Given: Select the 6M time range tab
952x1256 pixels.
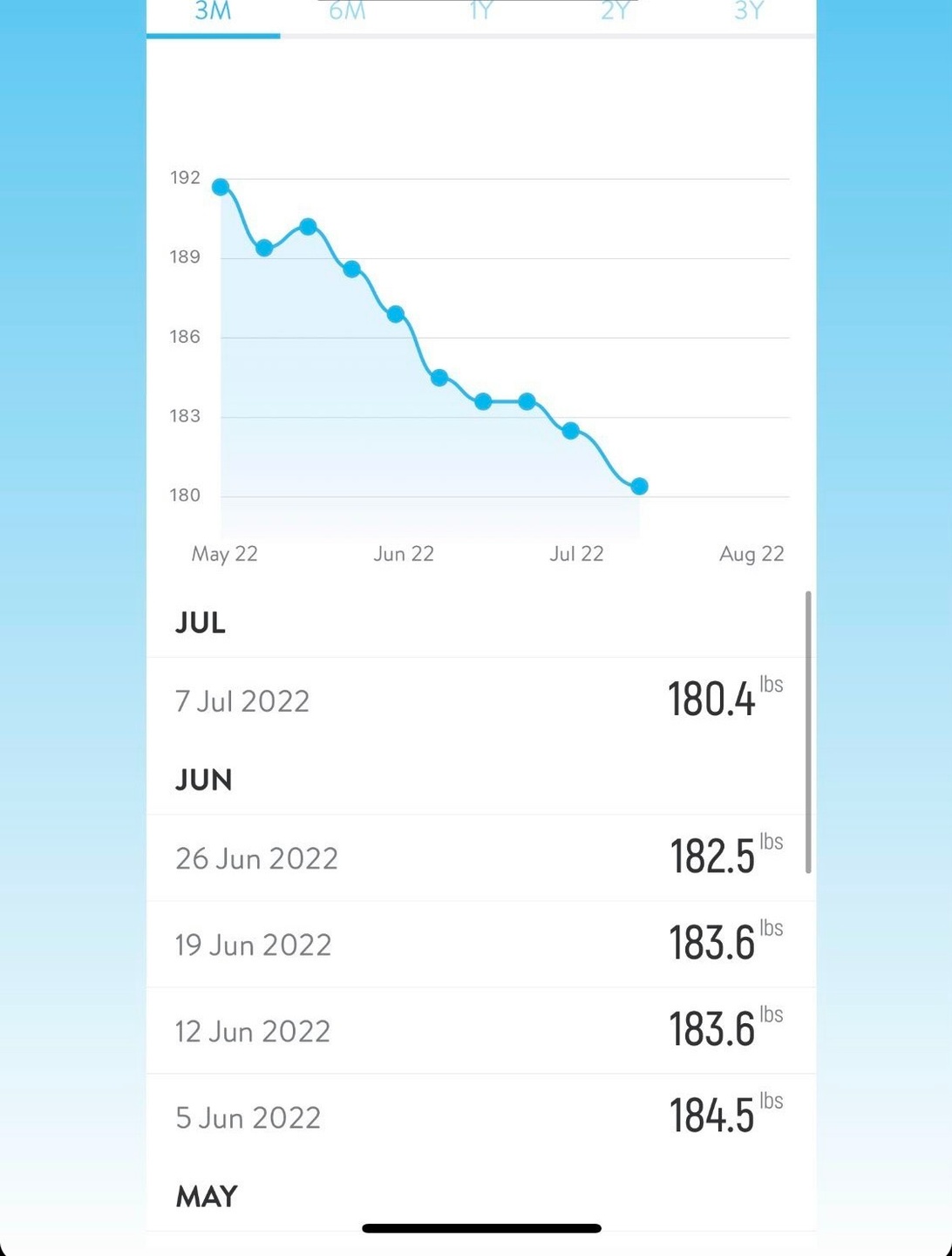Looking at the screenshot, I should point(347,12).
